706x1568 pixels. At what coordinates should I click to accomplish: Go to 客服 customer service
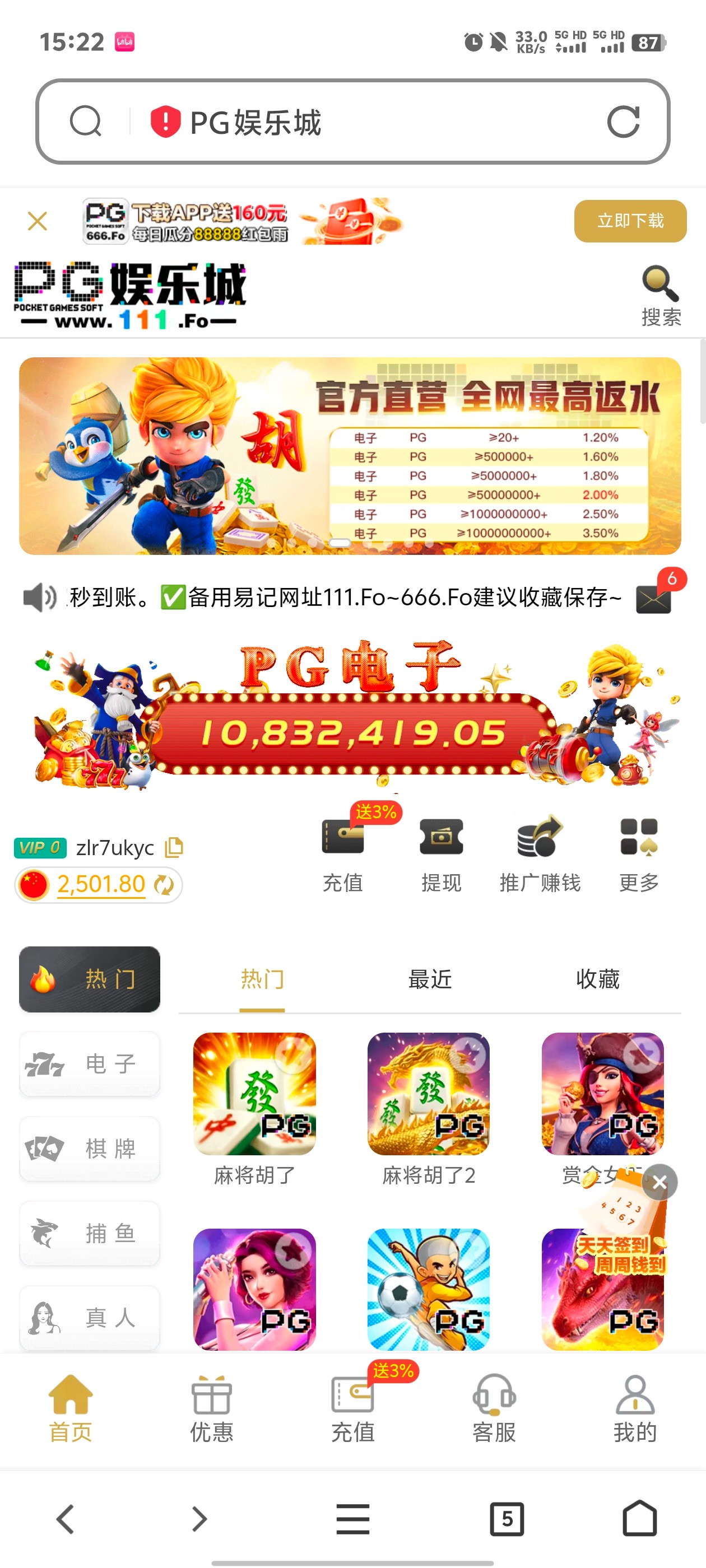(x=494, y=1408)
